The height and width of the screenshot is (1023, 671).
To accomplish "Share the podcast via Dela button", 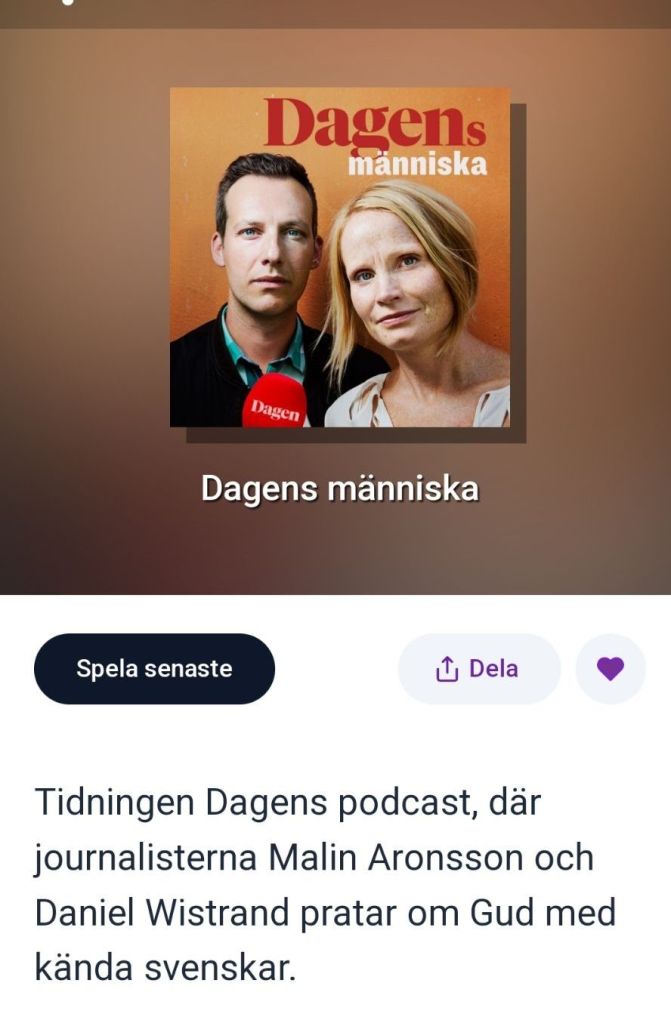I will pos(478,669).
